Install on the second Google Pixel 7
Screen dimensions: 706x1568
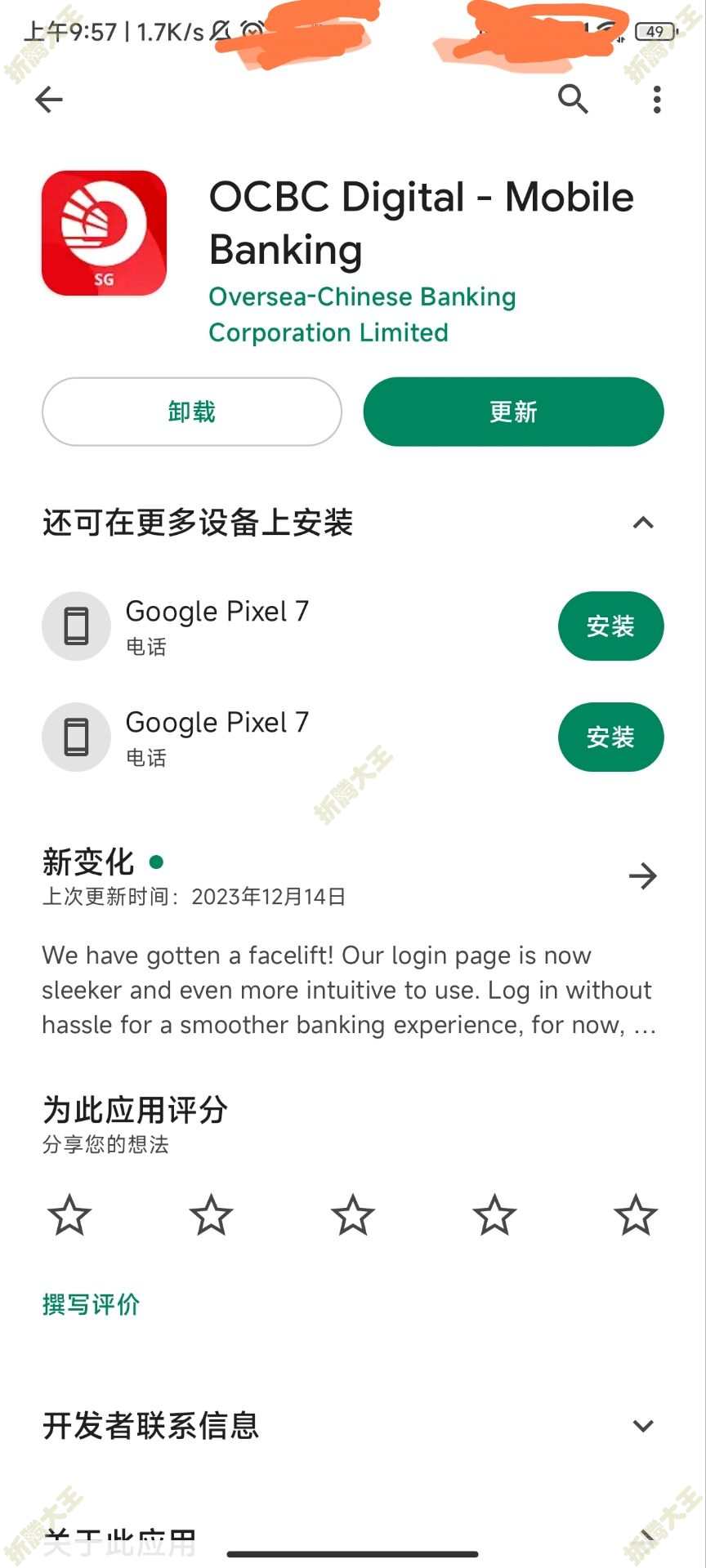pyautogui.click(x=610, y=737)
